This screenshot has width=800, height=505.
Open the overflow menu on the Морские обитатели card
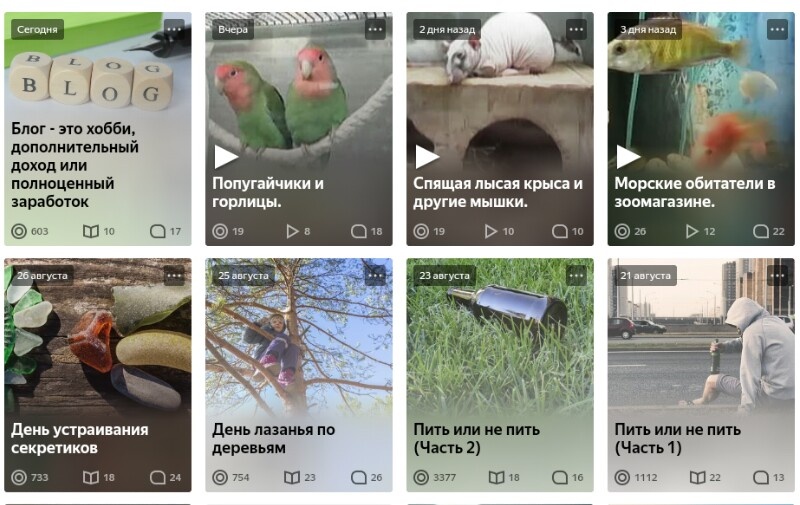tap(778, 29)
